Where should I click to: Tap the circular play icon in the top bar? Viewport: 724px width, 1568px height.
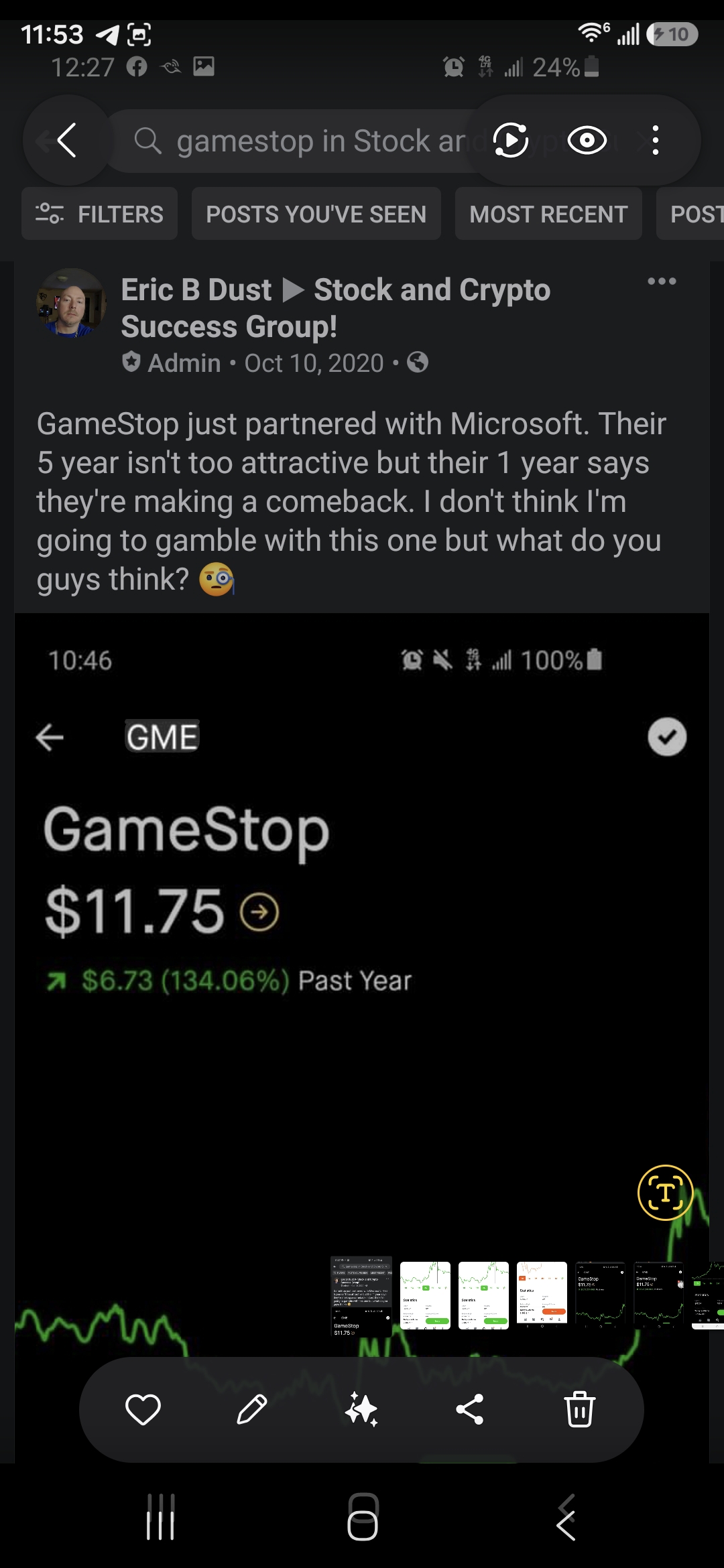511,141
